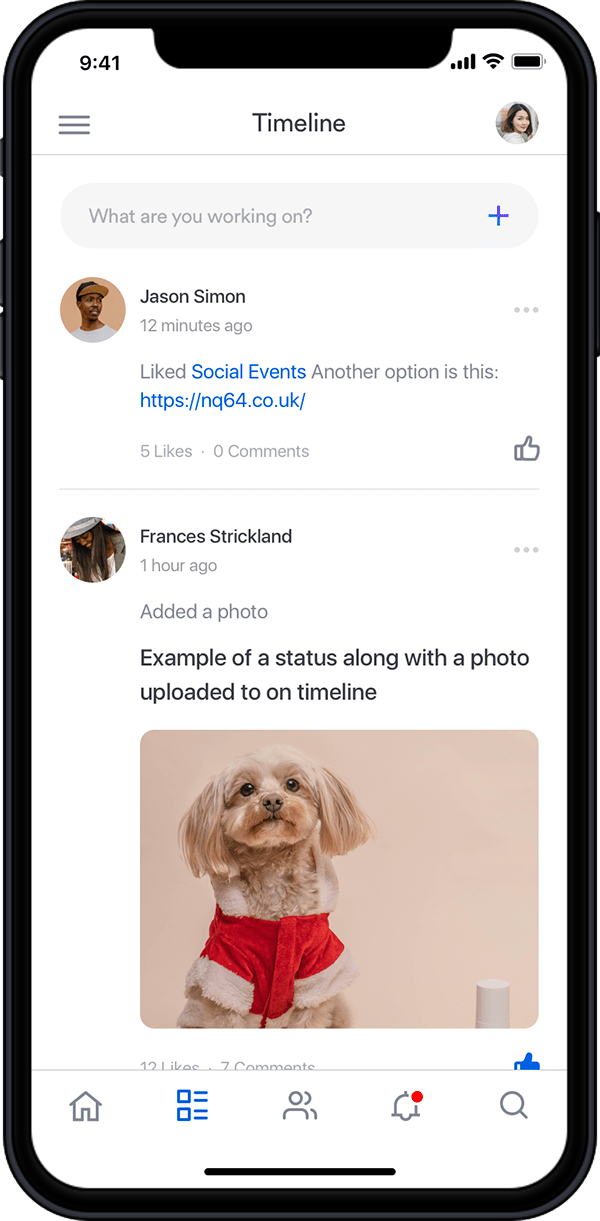Unlike Frances Strickland's photo post

tap(526, 1062)
